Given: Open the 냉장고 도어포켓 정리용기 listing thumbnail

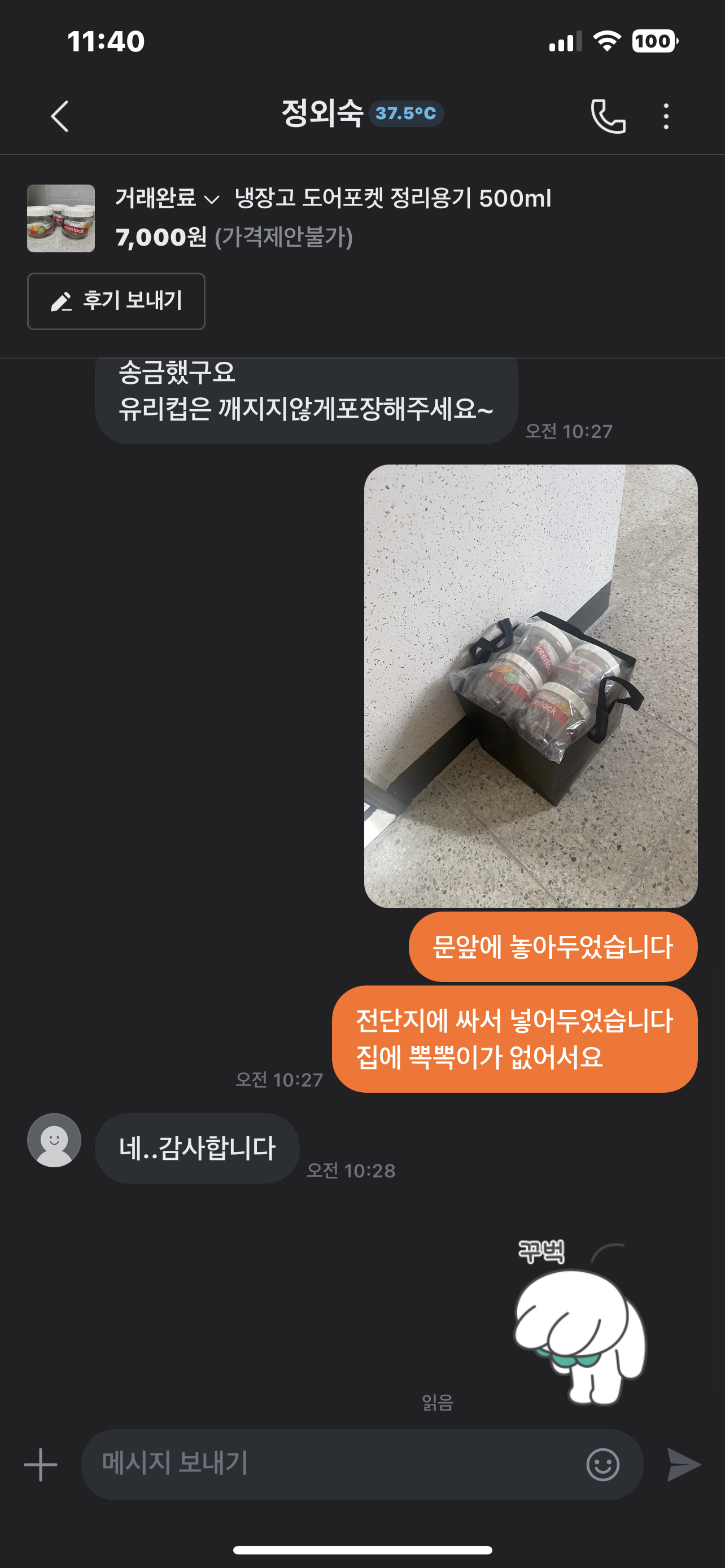Looking at the screenshot, I should click(x=61, y=218).
